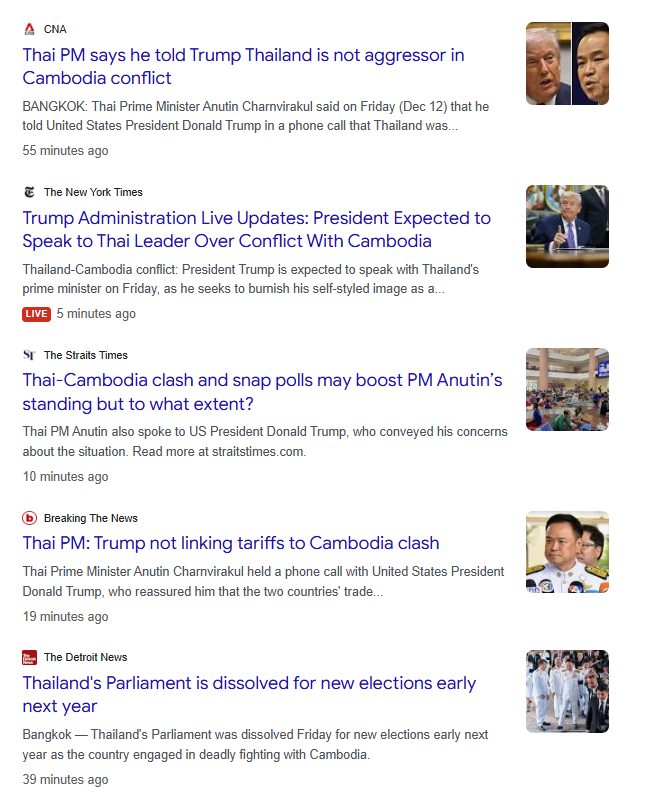This screenshot has height=807, width=672.
Task: Open the Detroit News story thumbnail
Action: tap(567, 691)
